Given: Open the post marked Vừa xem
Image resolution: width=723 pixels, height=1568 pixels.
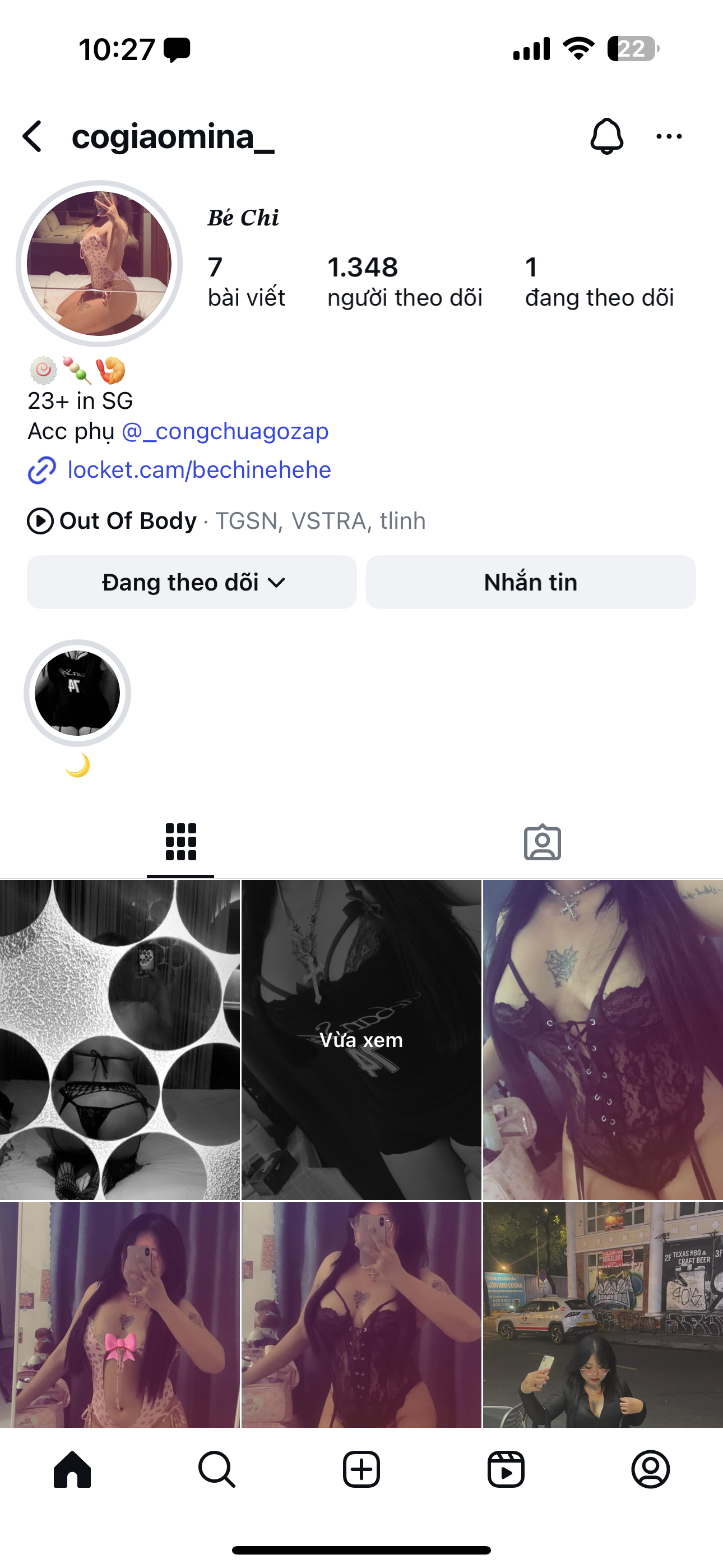Looking at the screenshot, I should click(361, 1040).
